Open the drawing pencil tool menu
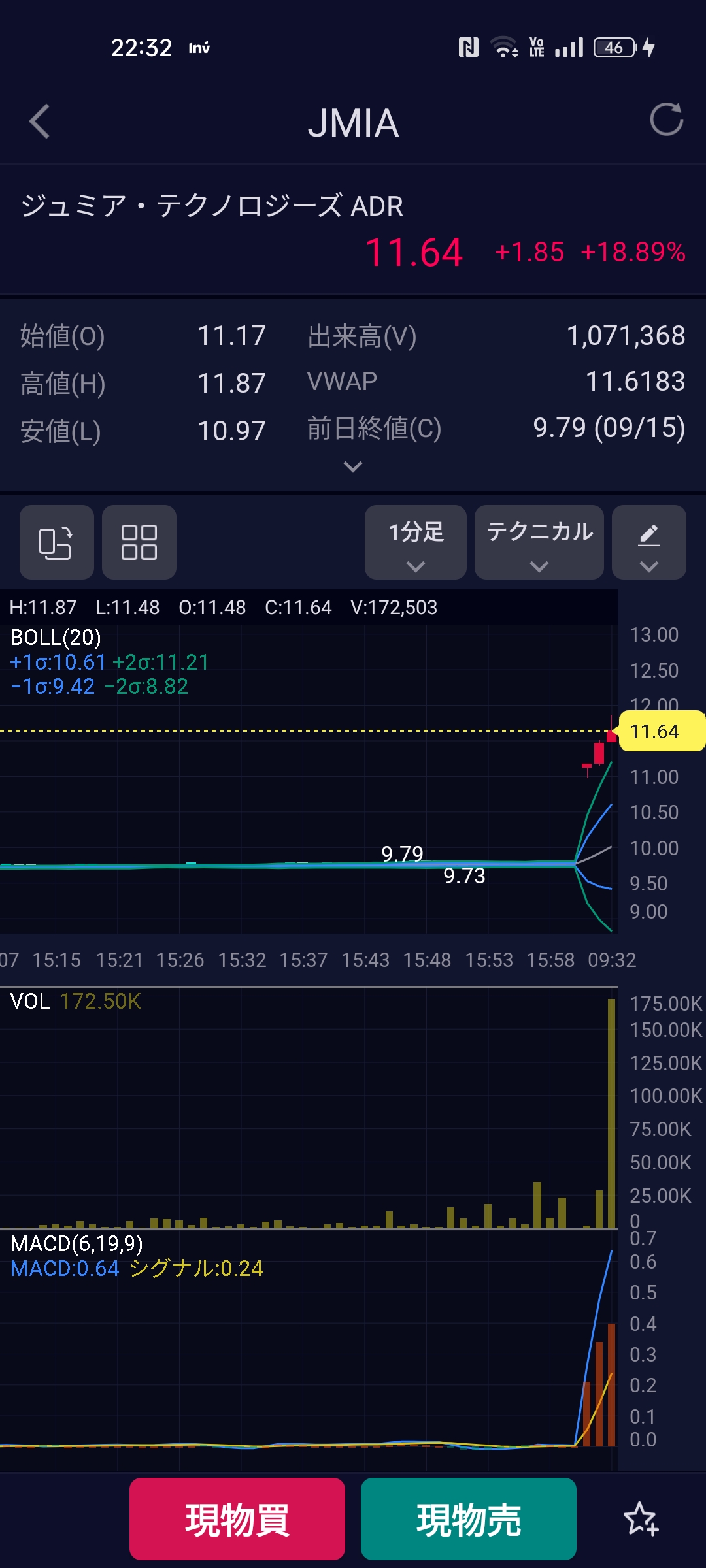Image resolution: width=706 pixels, height=1568 pixels. click(649, 542)
